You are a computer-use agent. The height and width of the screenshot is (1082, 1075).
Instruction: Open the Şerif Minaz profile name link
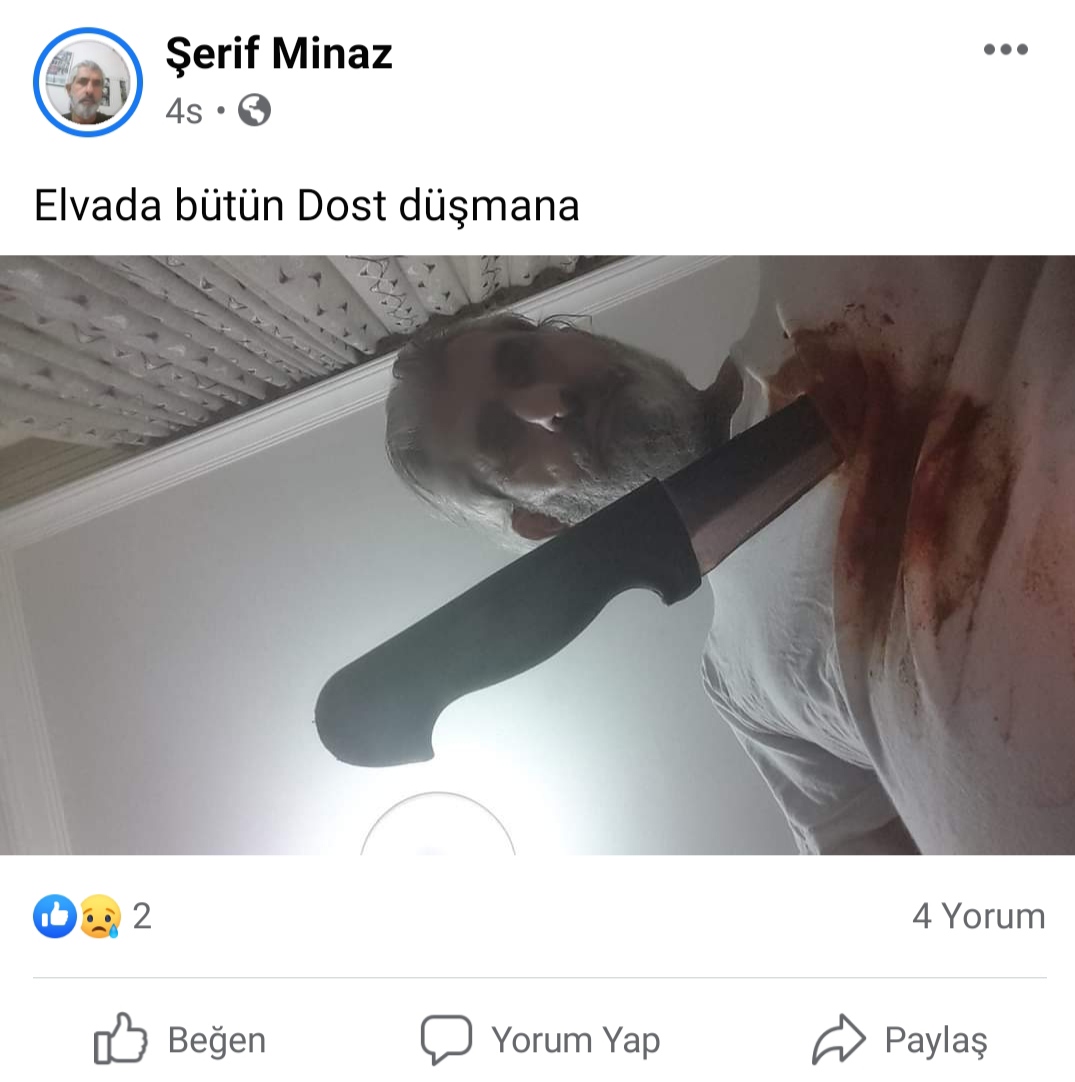279,52
